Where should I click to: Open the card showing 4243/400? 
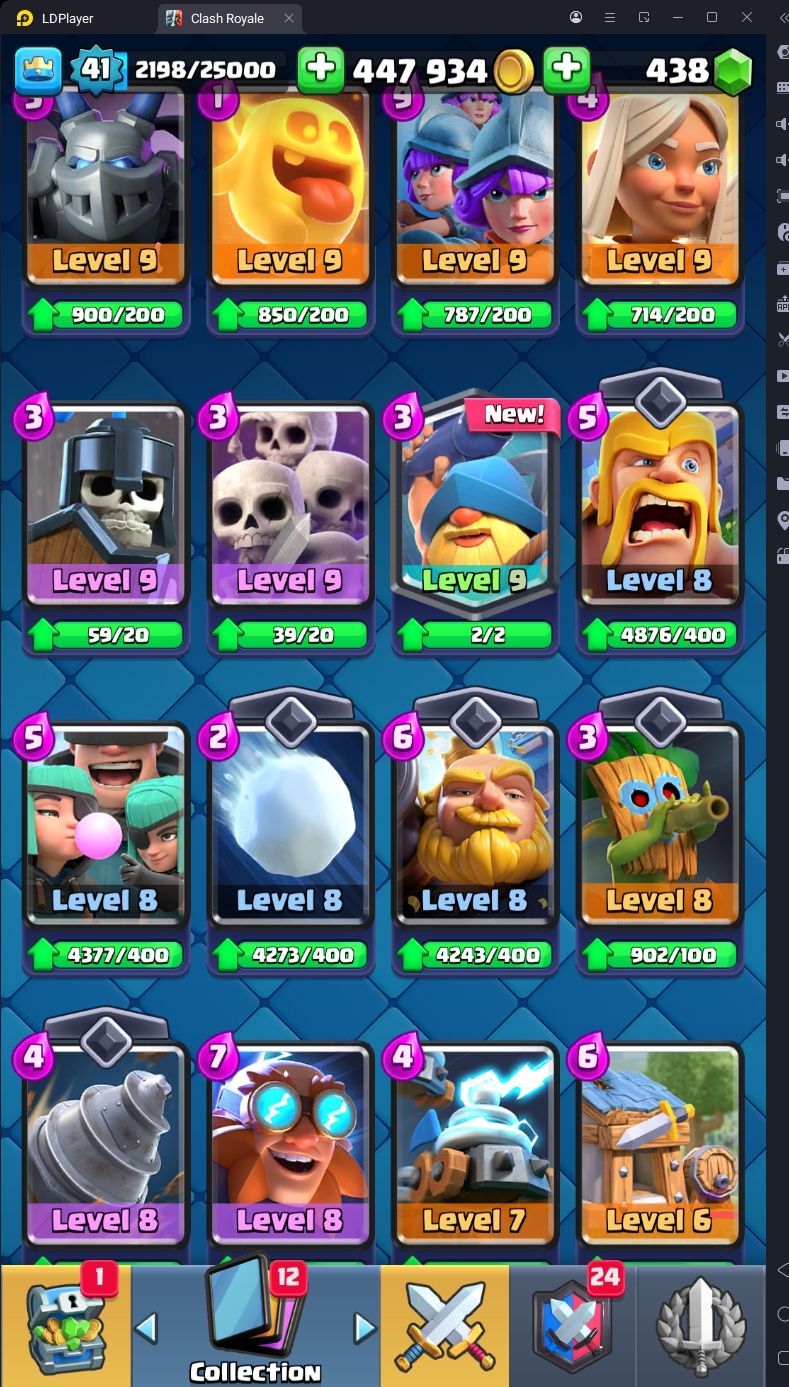click(x=474, y=824)
